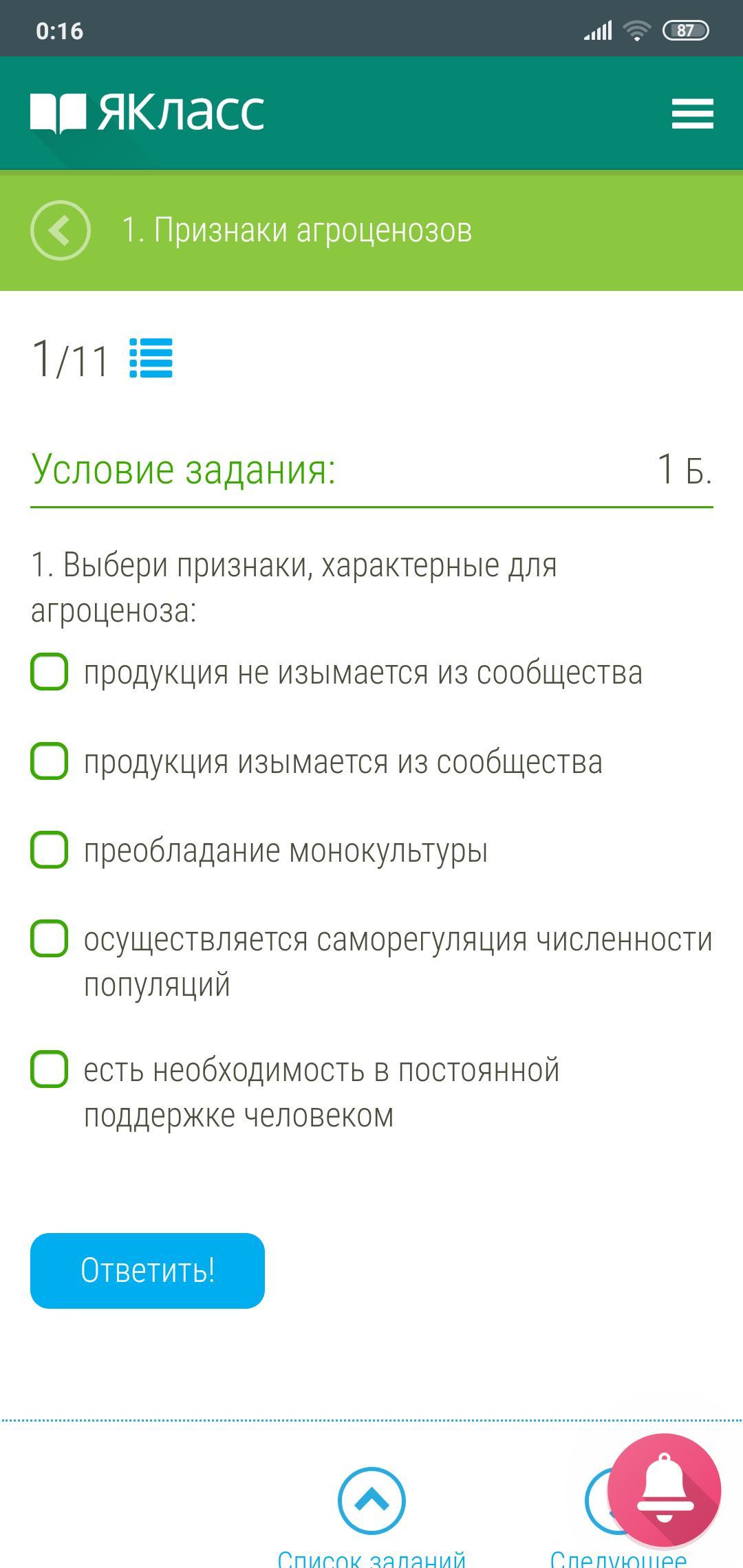Open the pink notifications bell
Viewport: 743px width, 1568px height.
click(x=664, y=1490)
